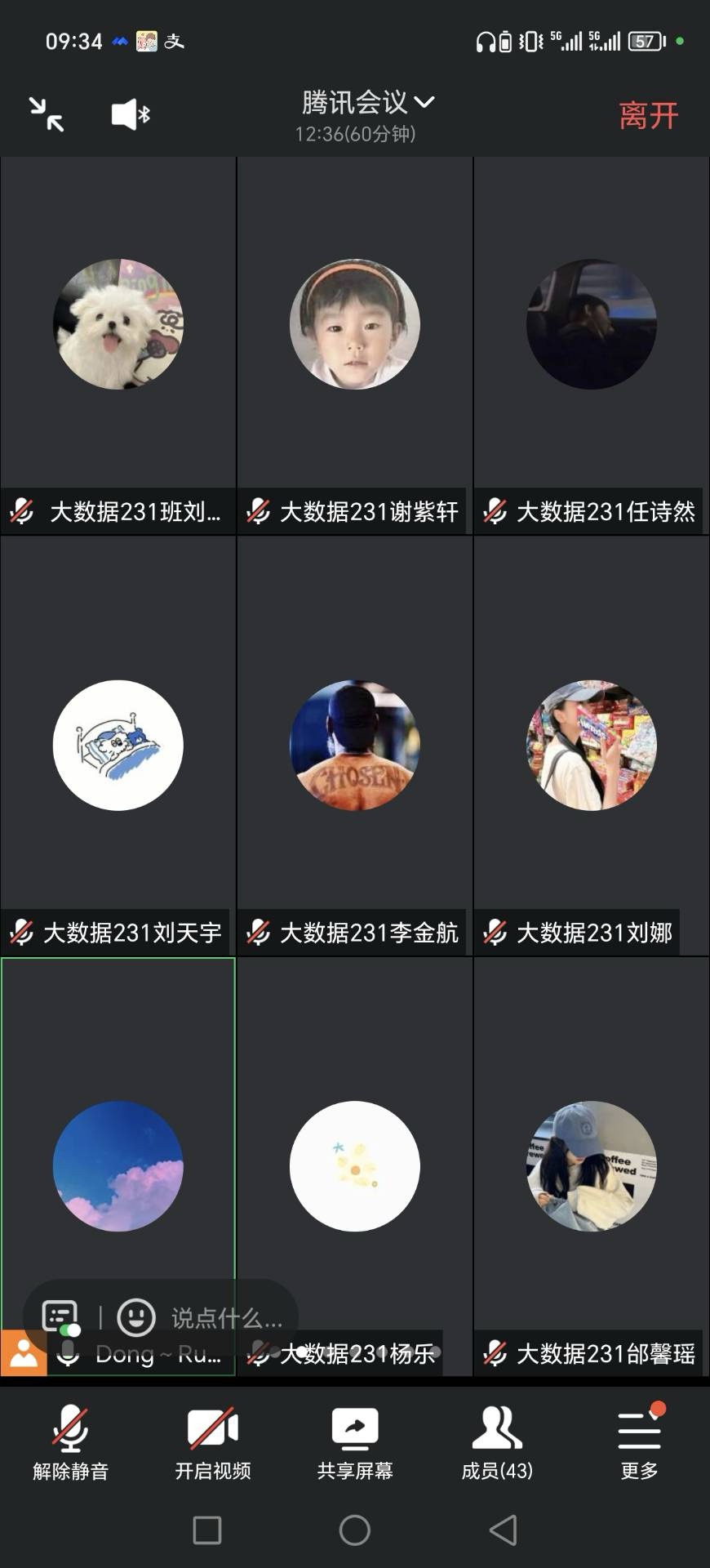Open the 更多 menu
This screenshot has height=1568, width=710.
(x=639, y=1442)
